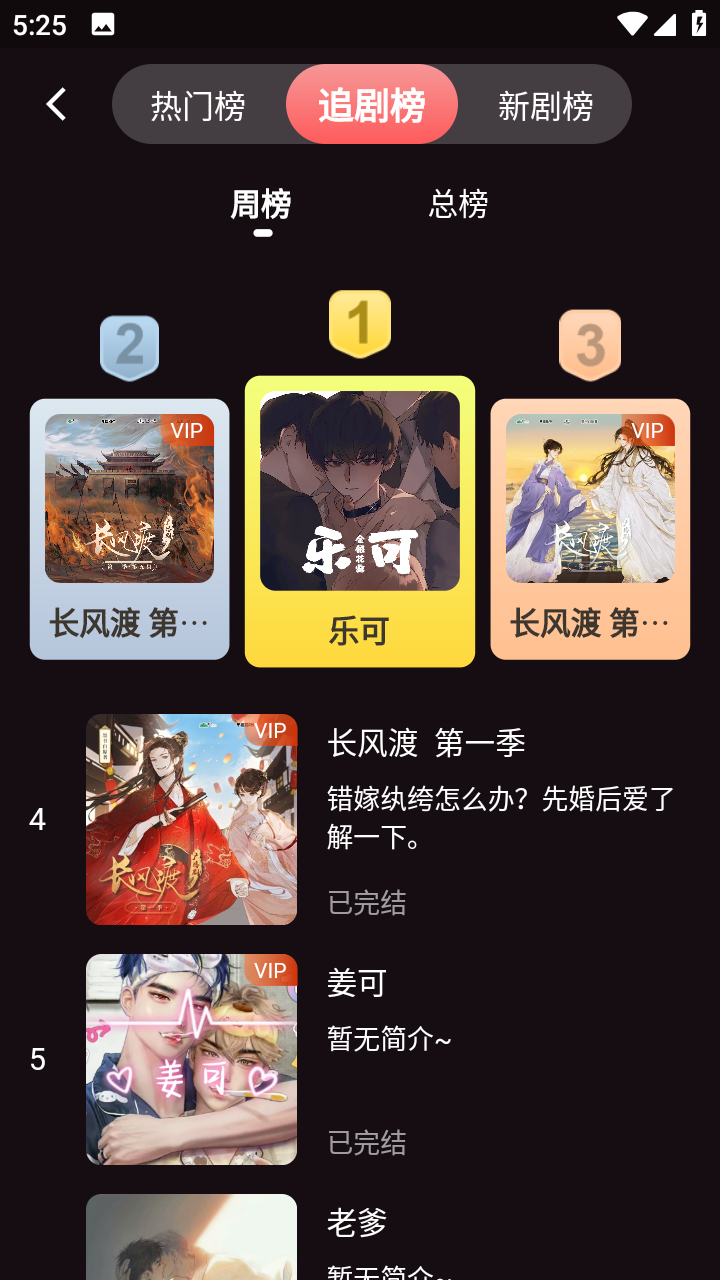Open the rank 1 drama 乐可
Viewport: 720px width, 1280px height.
(x=360, y=520)
